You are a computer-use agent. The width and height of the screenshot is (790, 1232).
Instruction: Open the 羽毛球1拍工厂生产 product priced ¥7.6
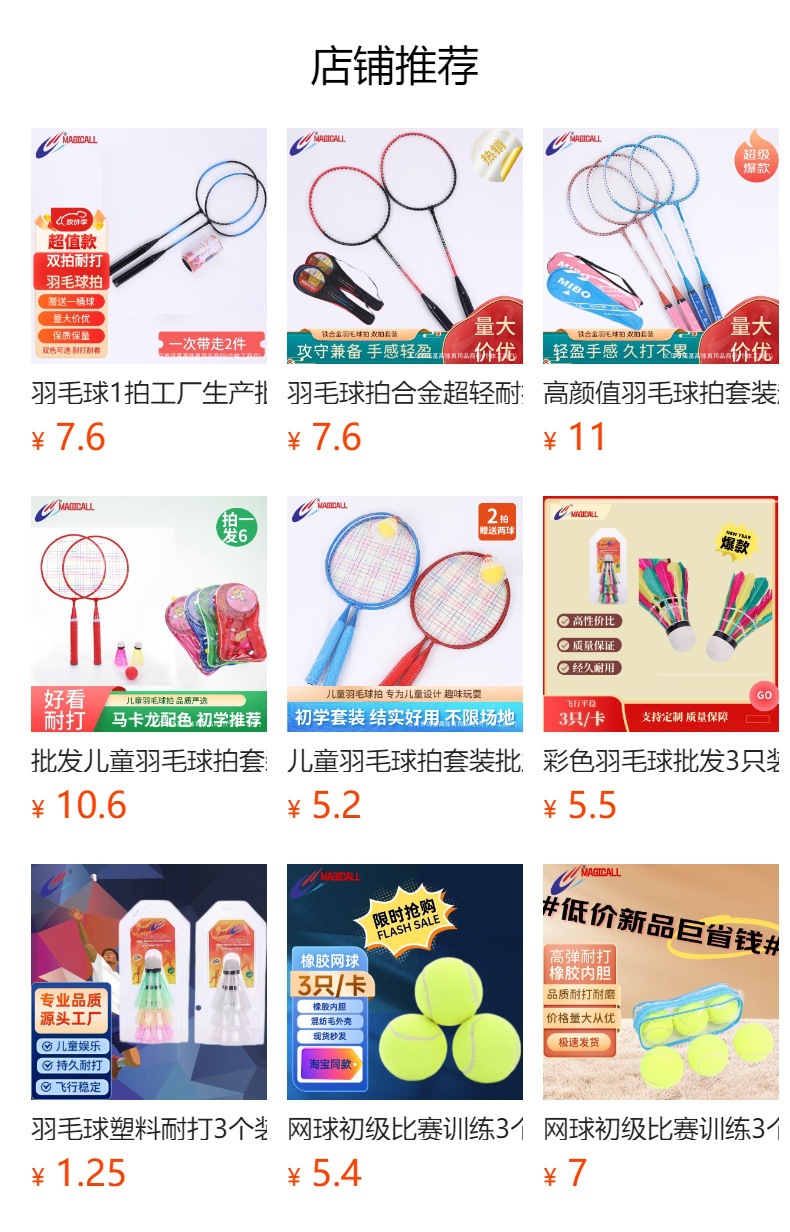(x=148, y=246)
